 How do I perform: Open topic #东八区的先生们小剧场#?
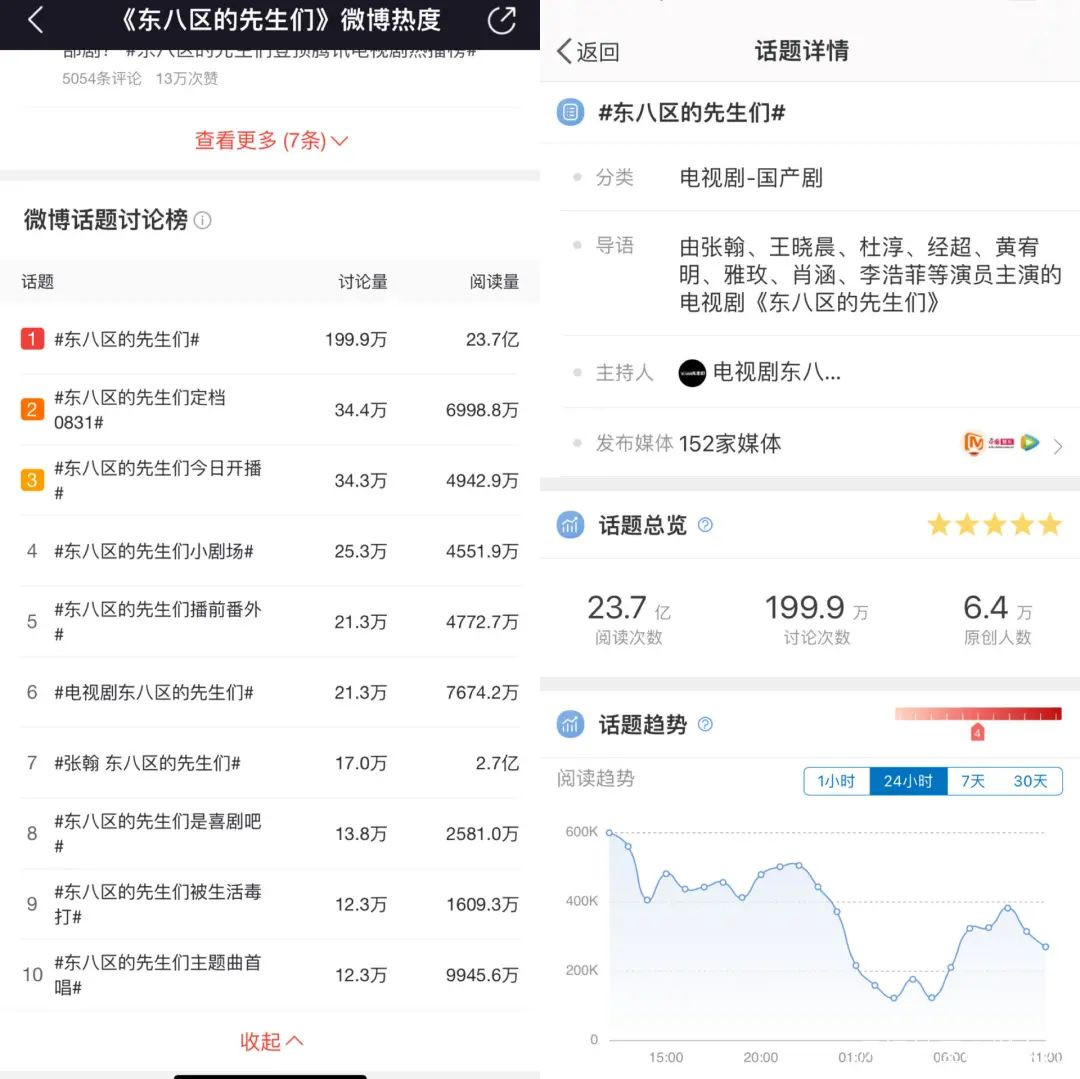click(269, 551)
